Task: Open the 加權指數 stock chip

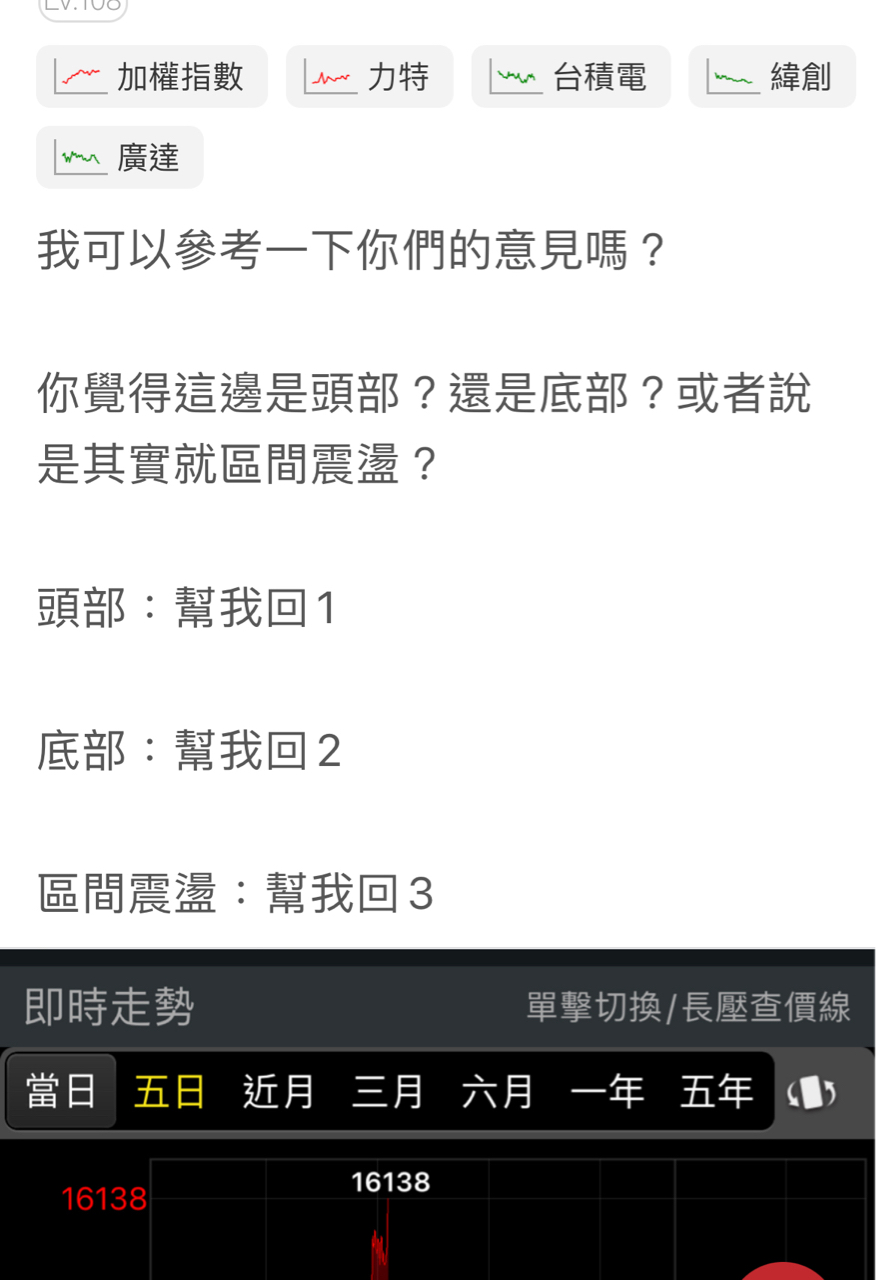Action: coord(151,75)
